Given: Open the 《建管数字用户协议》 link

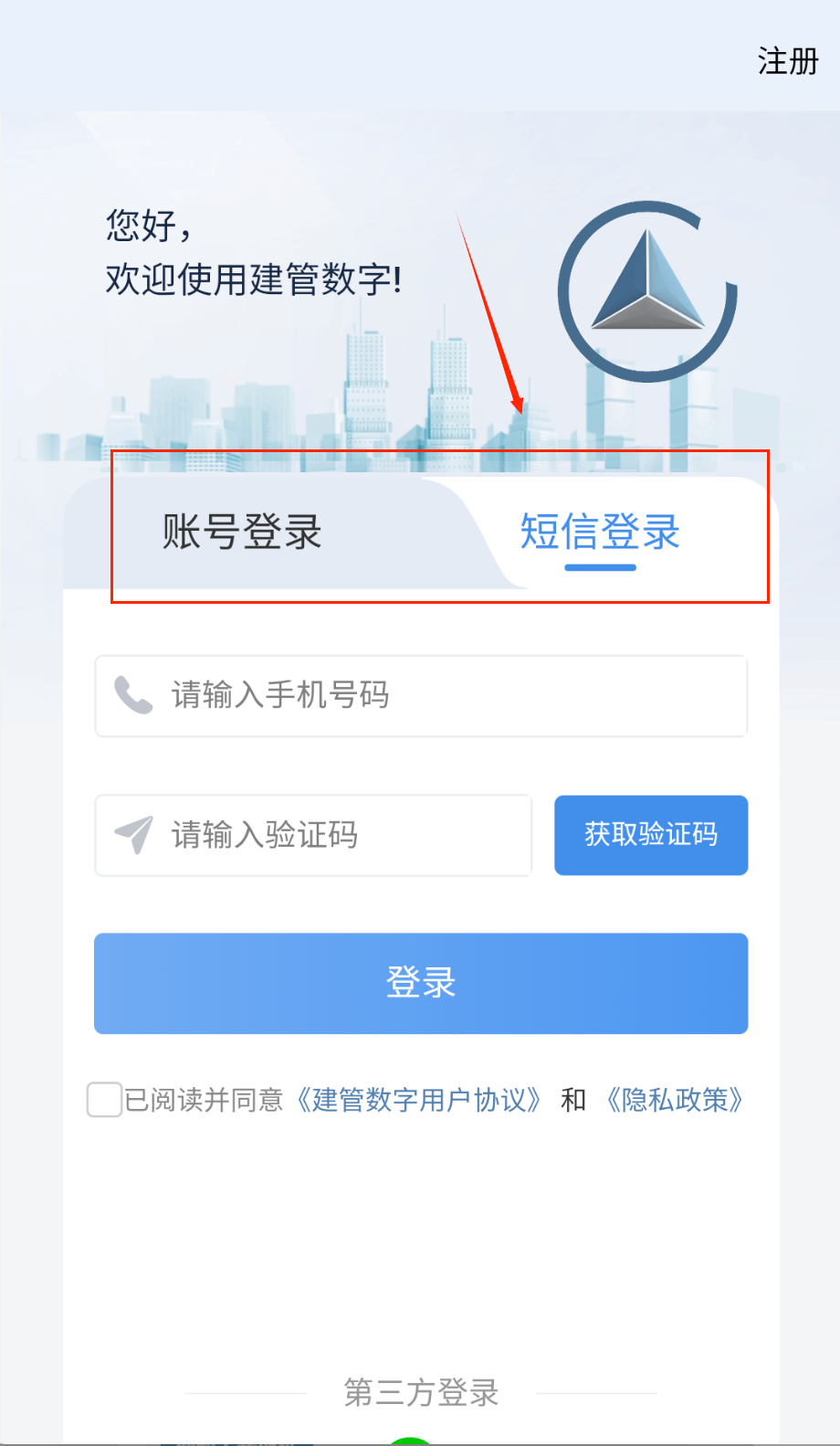Looking at the screenshot, I should pos(419,1100).
